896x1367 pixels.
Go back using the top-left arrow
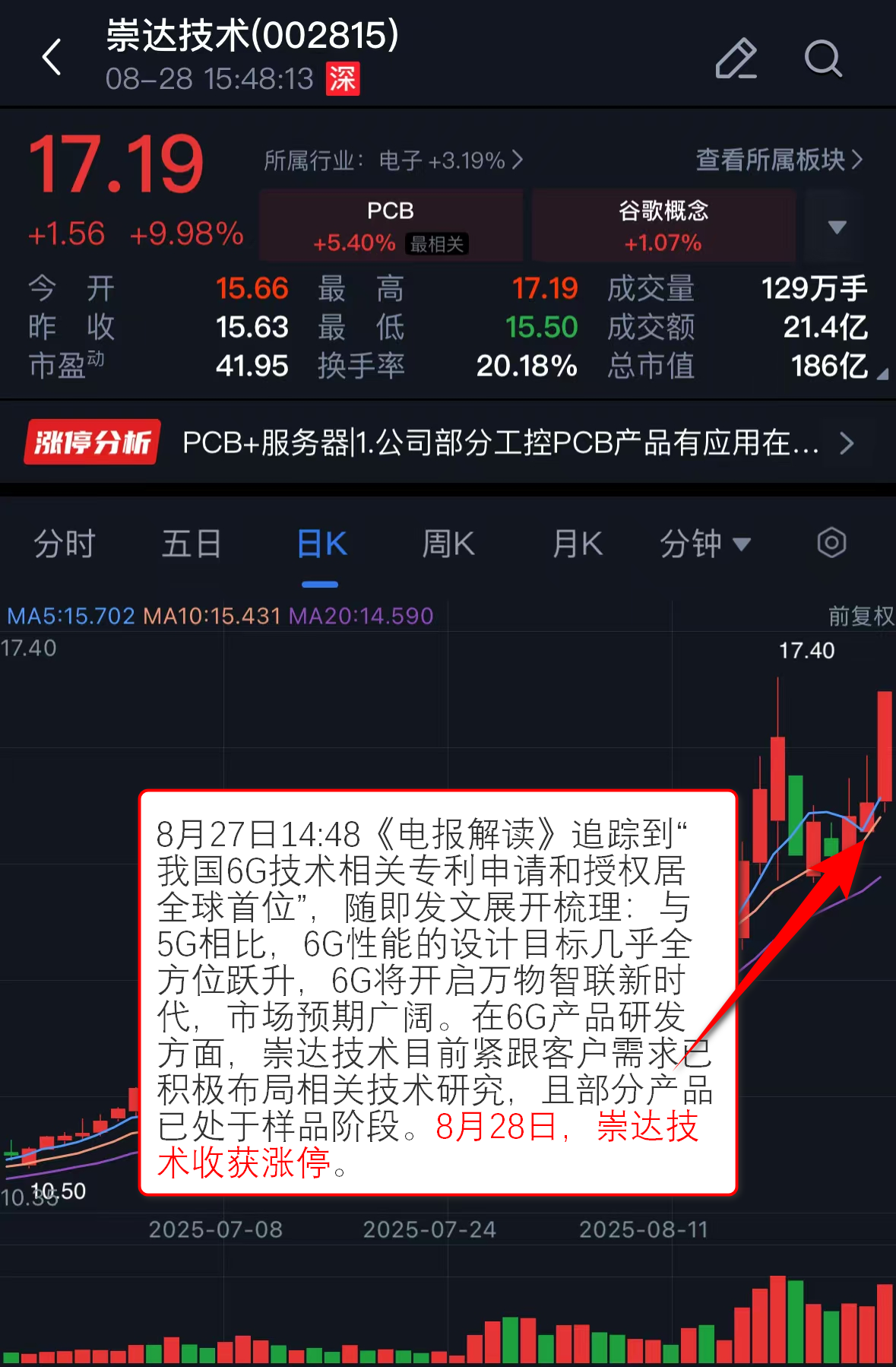tap(52, 58)
